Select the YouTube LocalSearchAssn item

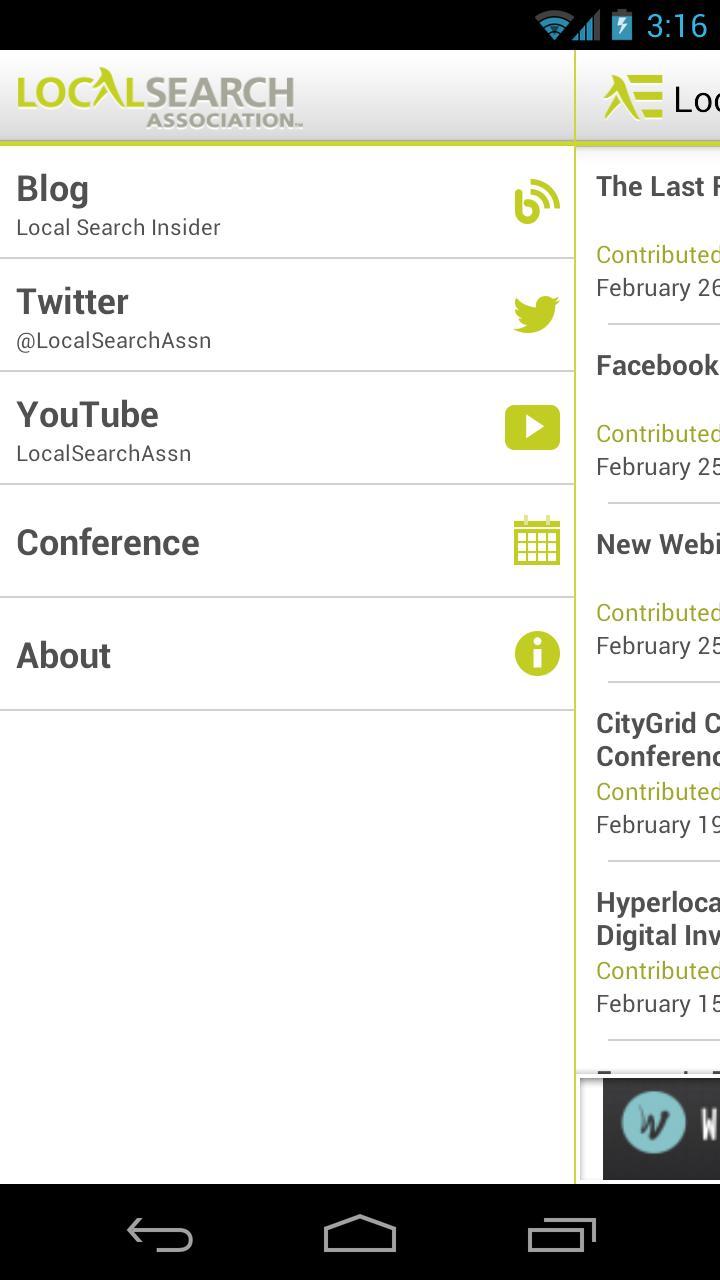click(287, 429)
